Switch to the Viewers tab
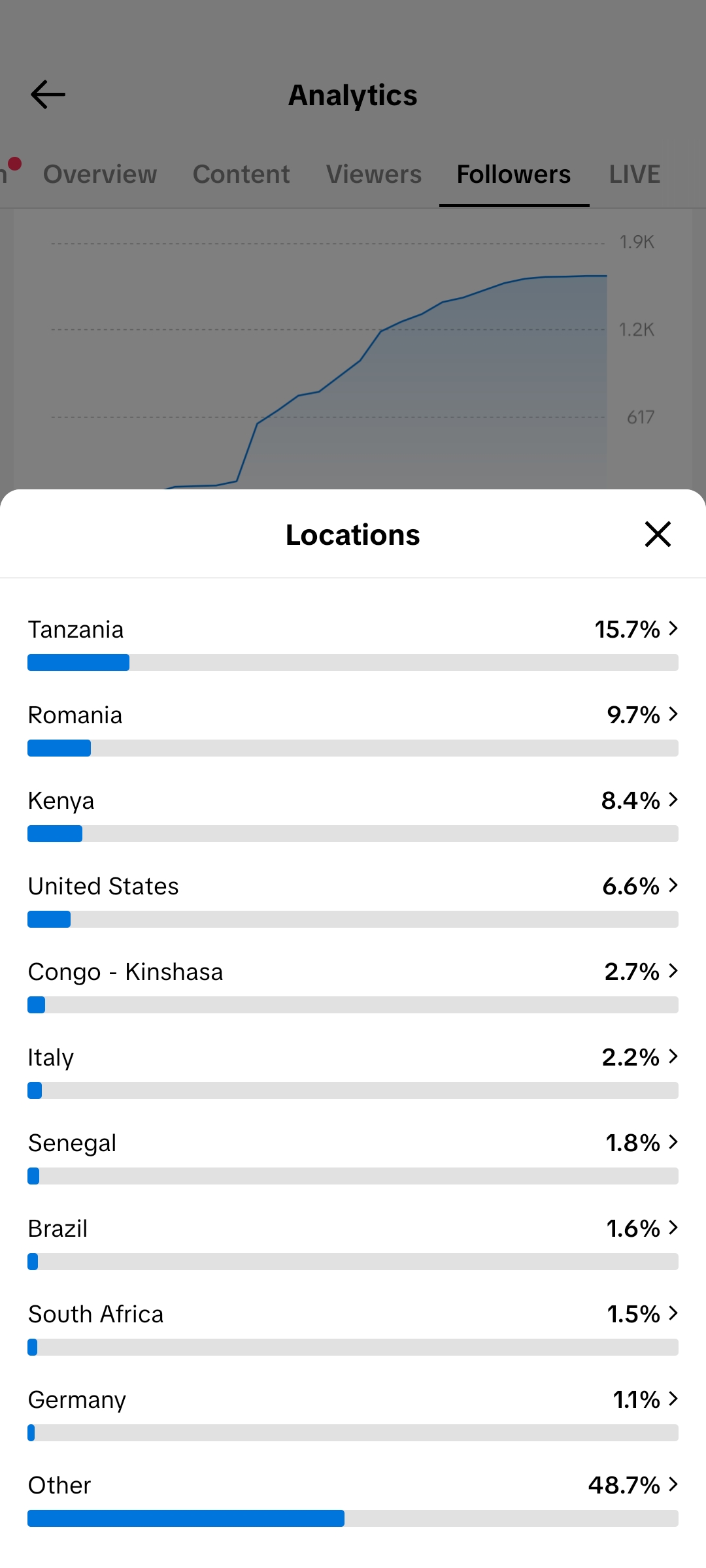Image resolution: width=706 pixels, height=1568 pixels. tap(374, 174)
